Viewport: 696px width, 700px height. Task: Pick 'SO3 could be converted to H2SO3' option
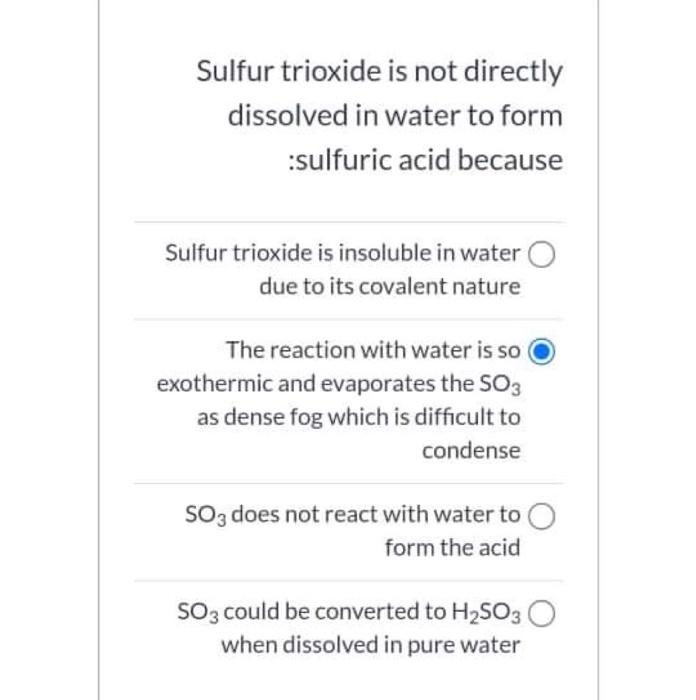coord(541,612)
